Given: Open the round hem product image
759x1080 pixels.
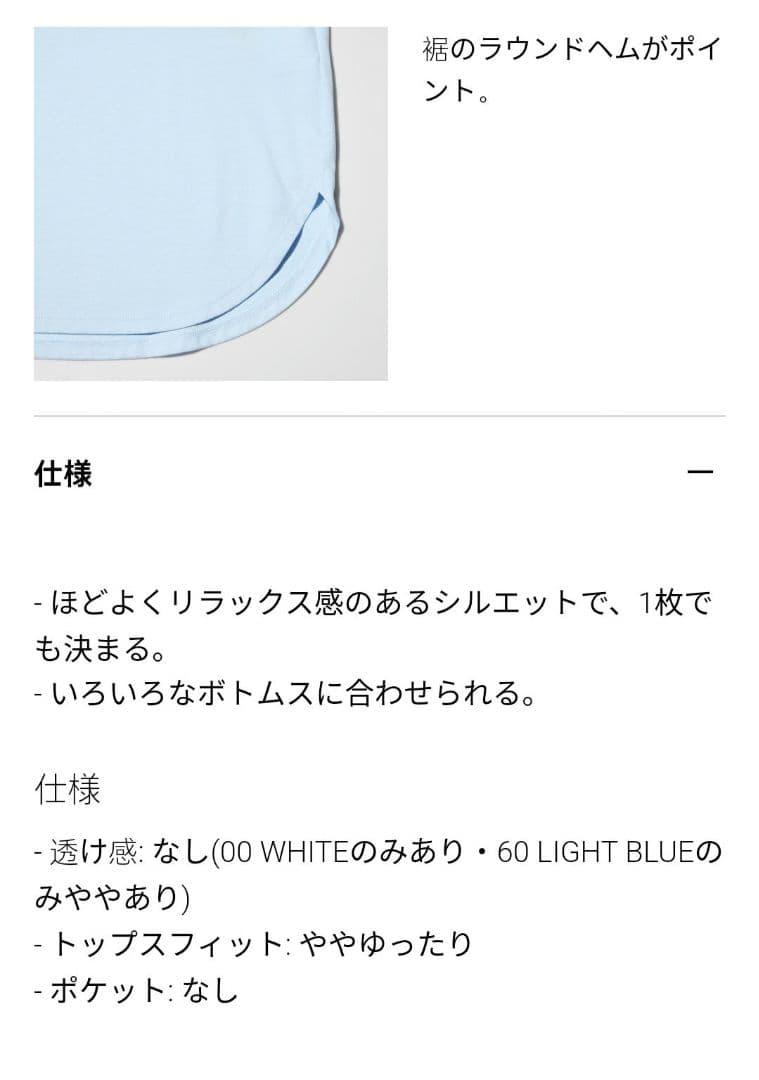Looking at the screenshot, I should tap(211, 204).
